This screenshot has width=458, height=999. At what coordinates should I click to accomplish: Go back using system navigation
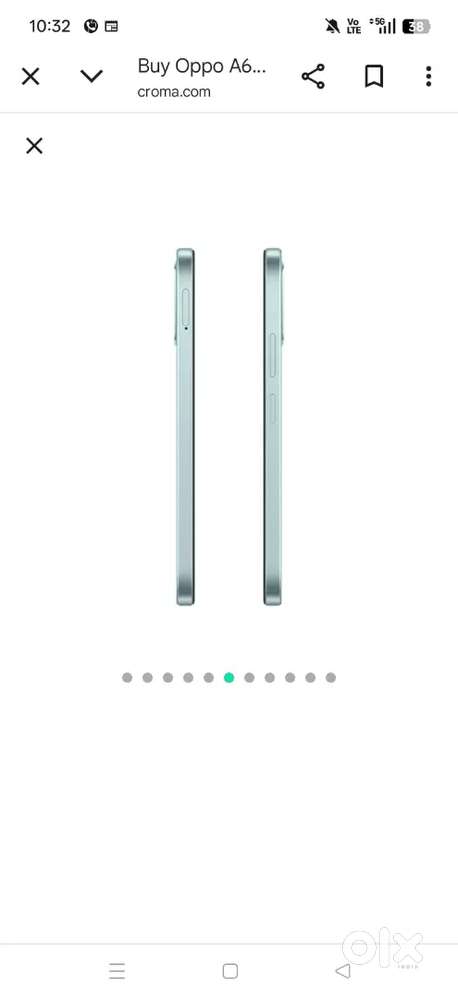click(x=343, y=971)
